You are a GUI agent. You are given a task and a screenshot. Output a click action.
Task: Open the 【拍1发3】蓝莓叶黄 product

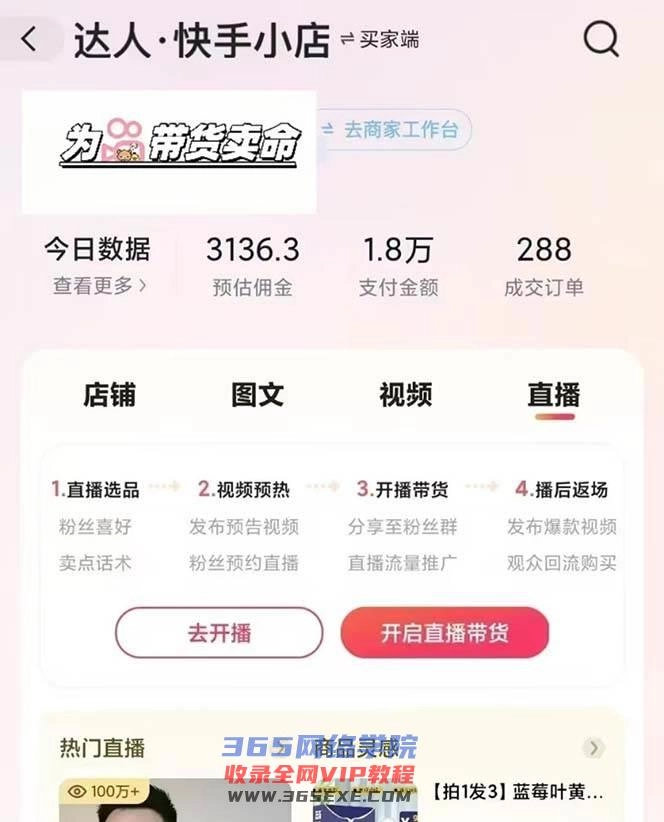pos(518,793)
